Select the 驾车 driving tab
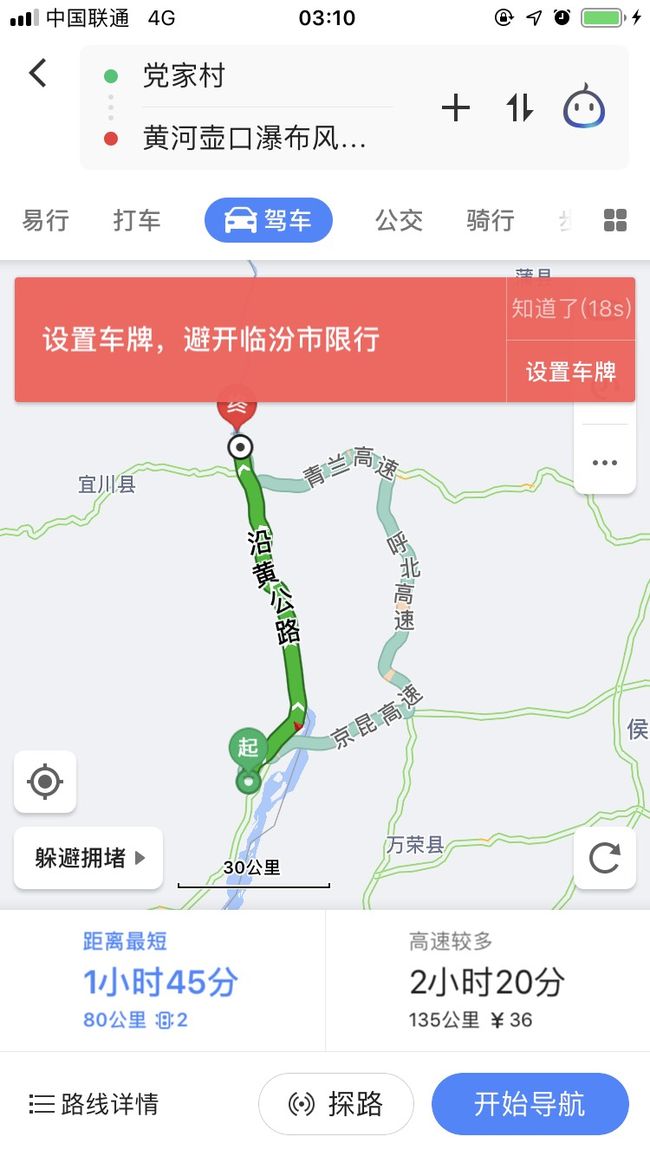 [268, 220]
